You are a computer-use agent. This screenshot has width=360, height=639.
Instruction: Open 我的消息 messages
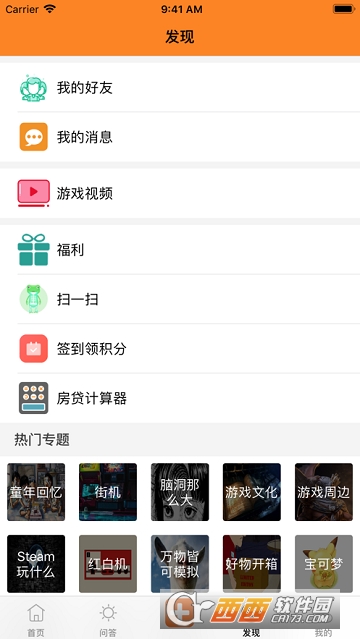point(180,137)
